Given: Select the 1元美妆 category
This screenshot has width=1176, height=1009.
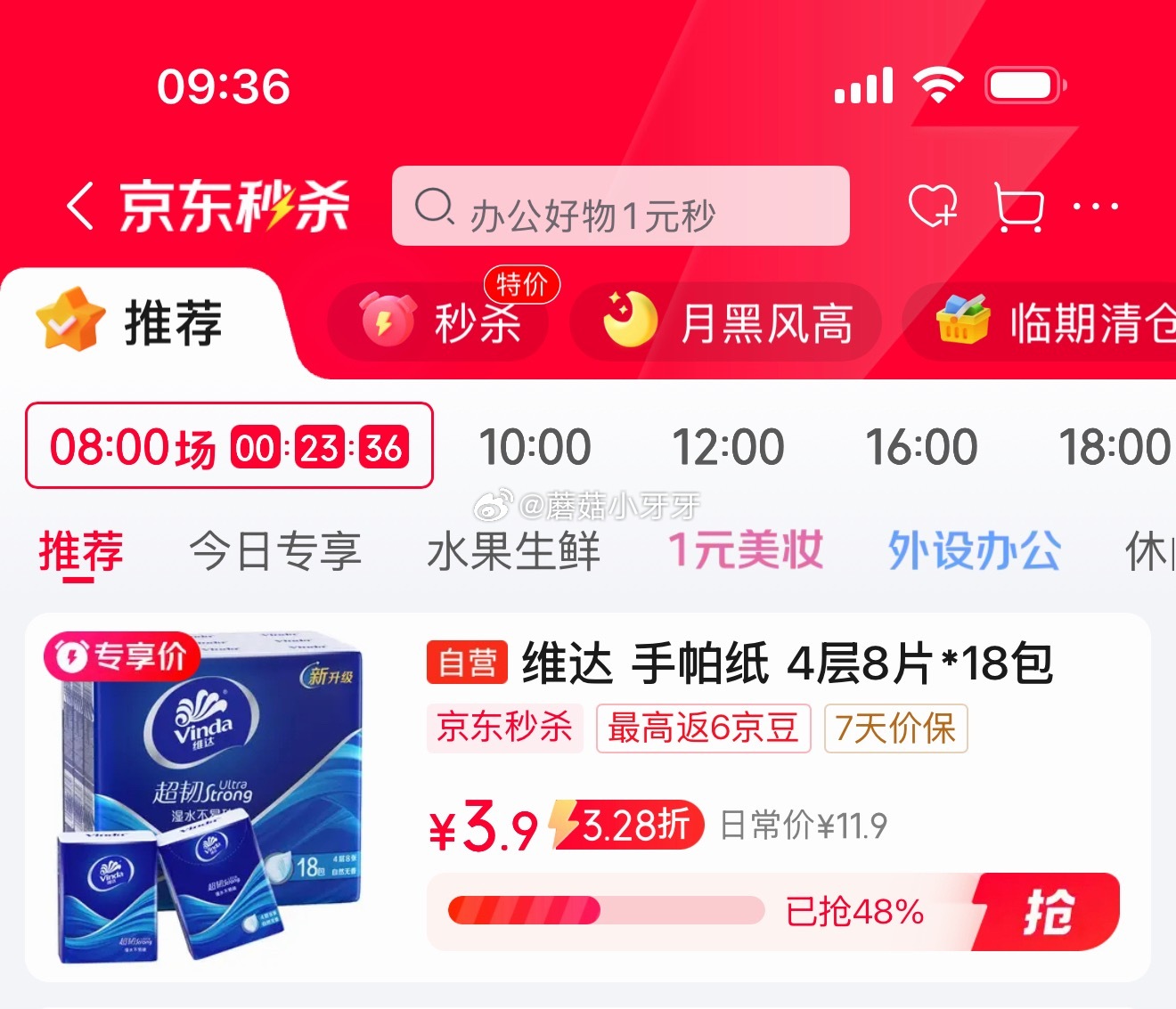Looking at the screenshot, I should tap(746, 550).
